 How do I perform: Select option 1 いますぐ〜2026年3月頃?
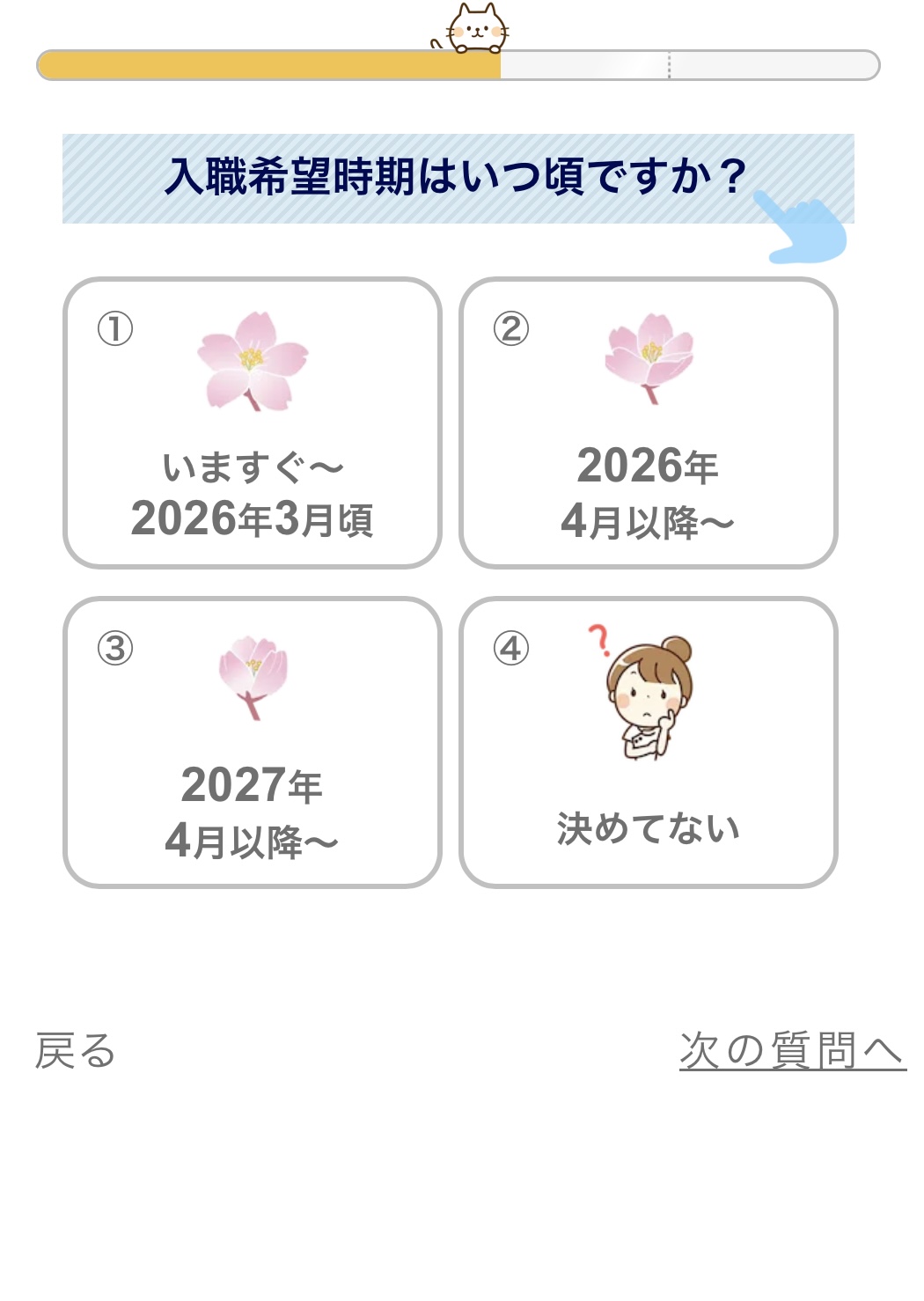pyautogui.click(x=253, y=423)
